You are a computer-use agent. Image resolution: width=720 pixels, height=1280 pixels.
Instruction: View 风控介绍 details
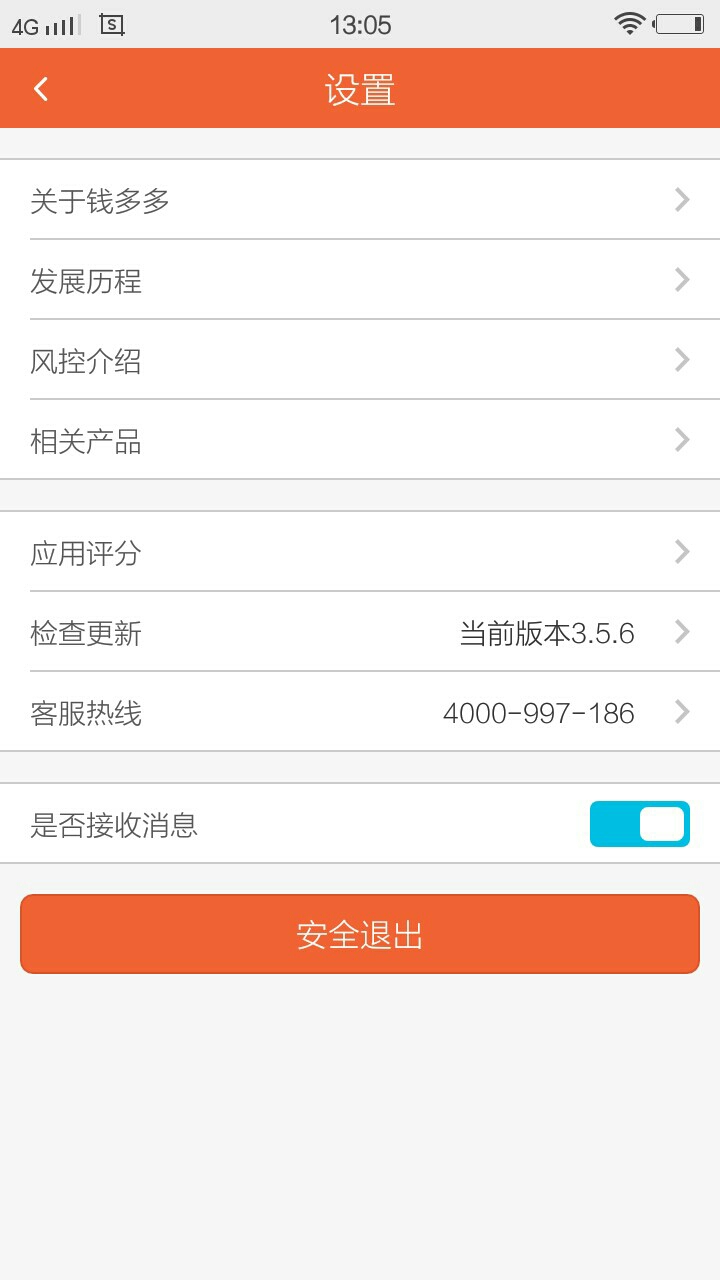point(360,360)
